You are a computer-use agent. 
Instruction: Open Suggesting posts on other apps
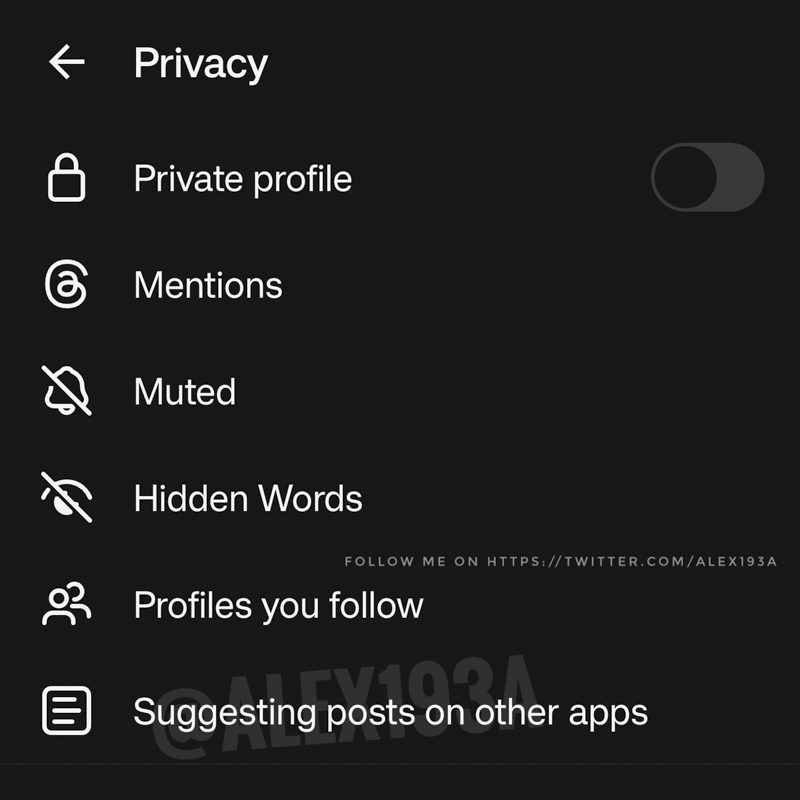390,712
